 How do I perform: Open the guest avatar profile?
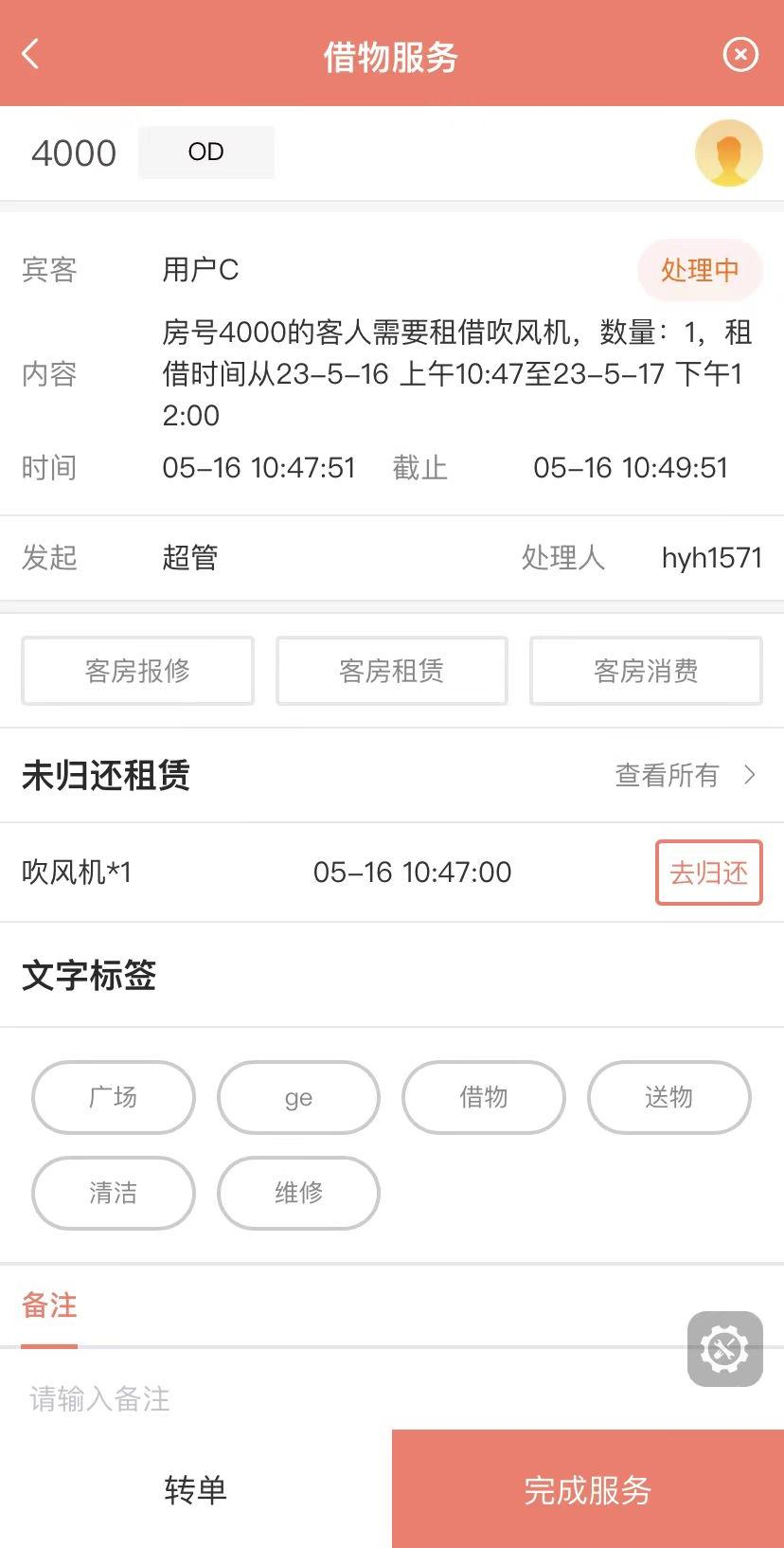[x=728, y=153]
